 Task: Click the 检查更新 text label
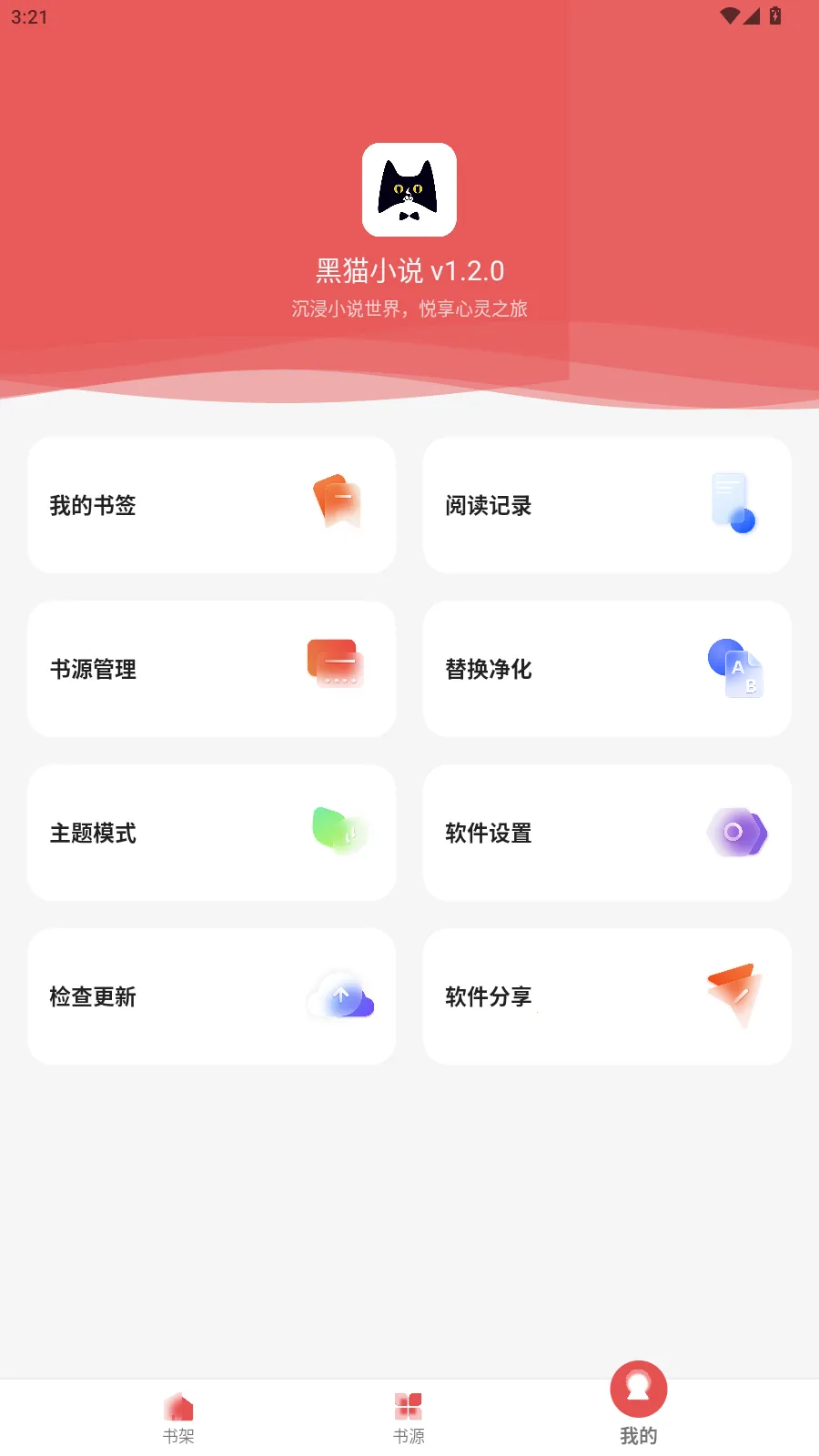[93, 996]
